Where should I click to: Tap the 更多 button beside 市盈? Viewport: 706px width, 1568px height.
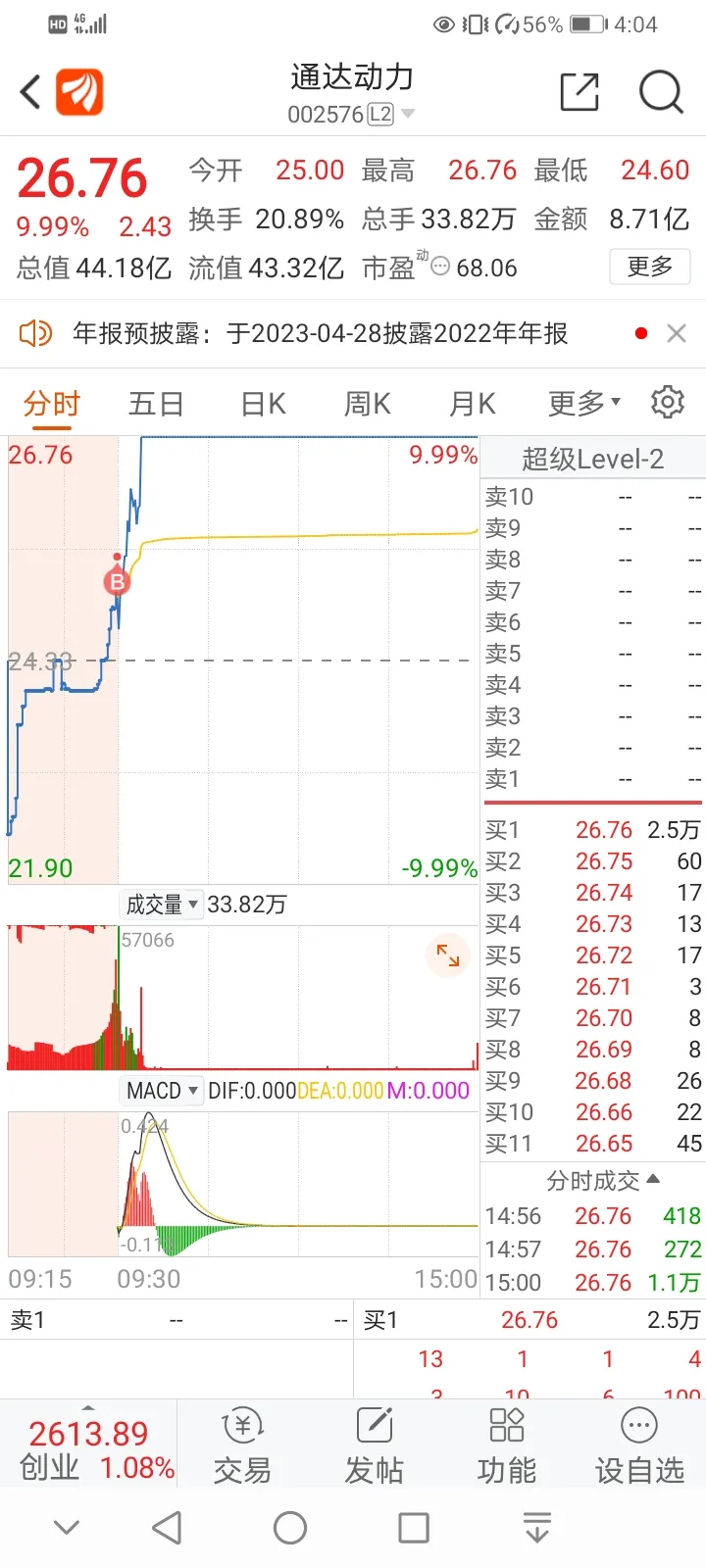click(650, 267)
